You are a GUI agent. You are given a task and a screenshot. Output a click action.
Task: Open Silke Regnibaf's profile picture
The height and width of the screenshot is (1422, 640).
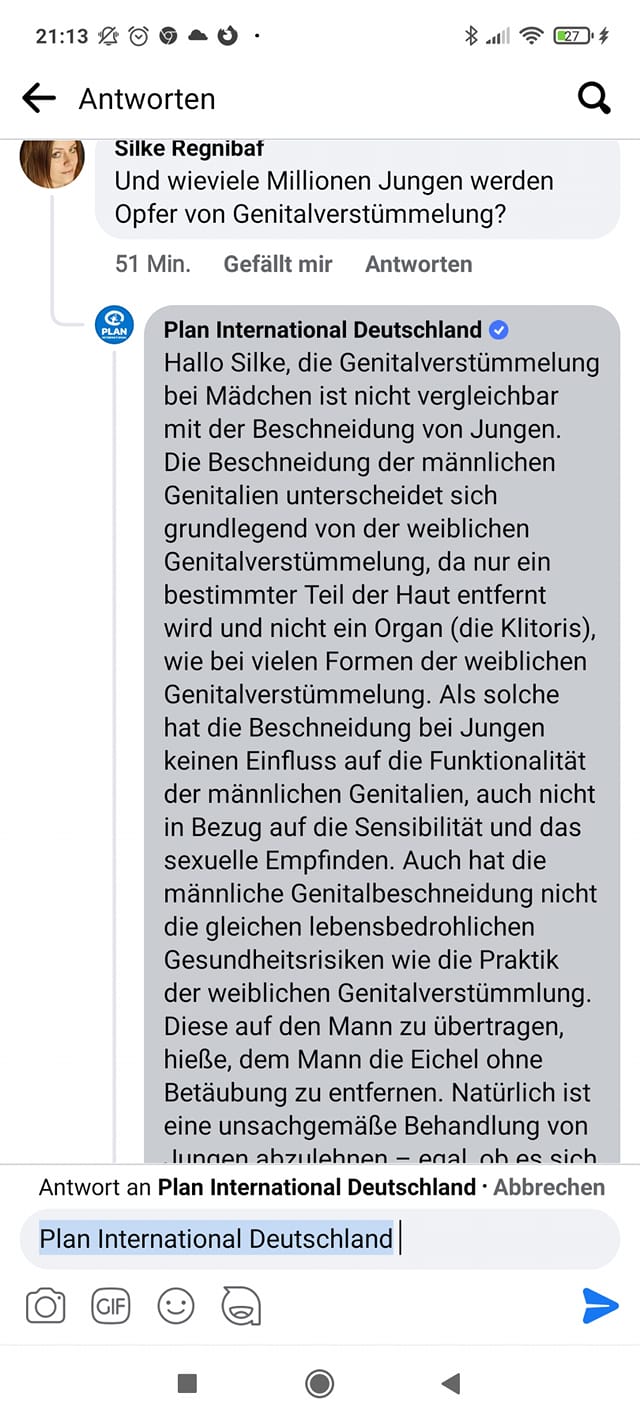(x=52, y=164)
